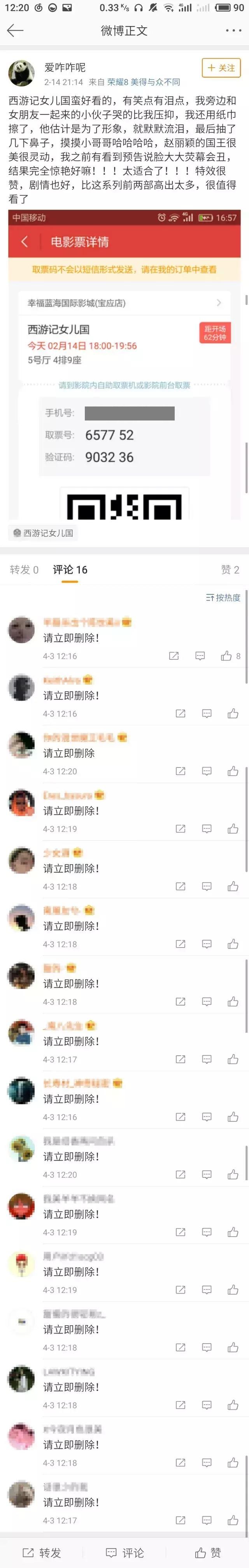Viewport: 249px width, 1568px height.
Task: Change comment sorting via 按热度
Action: 223,598
